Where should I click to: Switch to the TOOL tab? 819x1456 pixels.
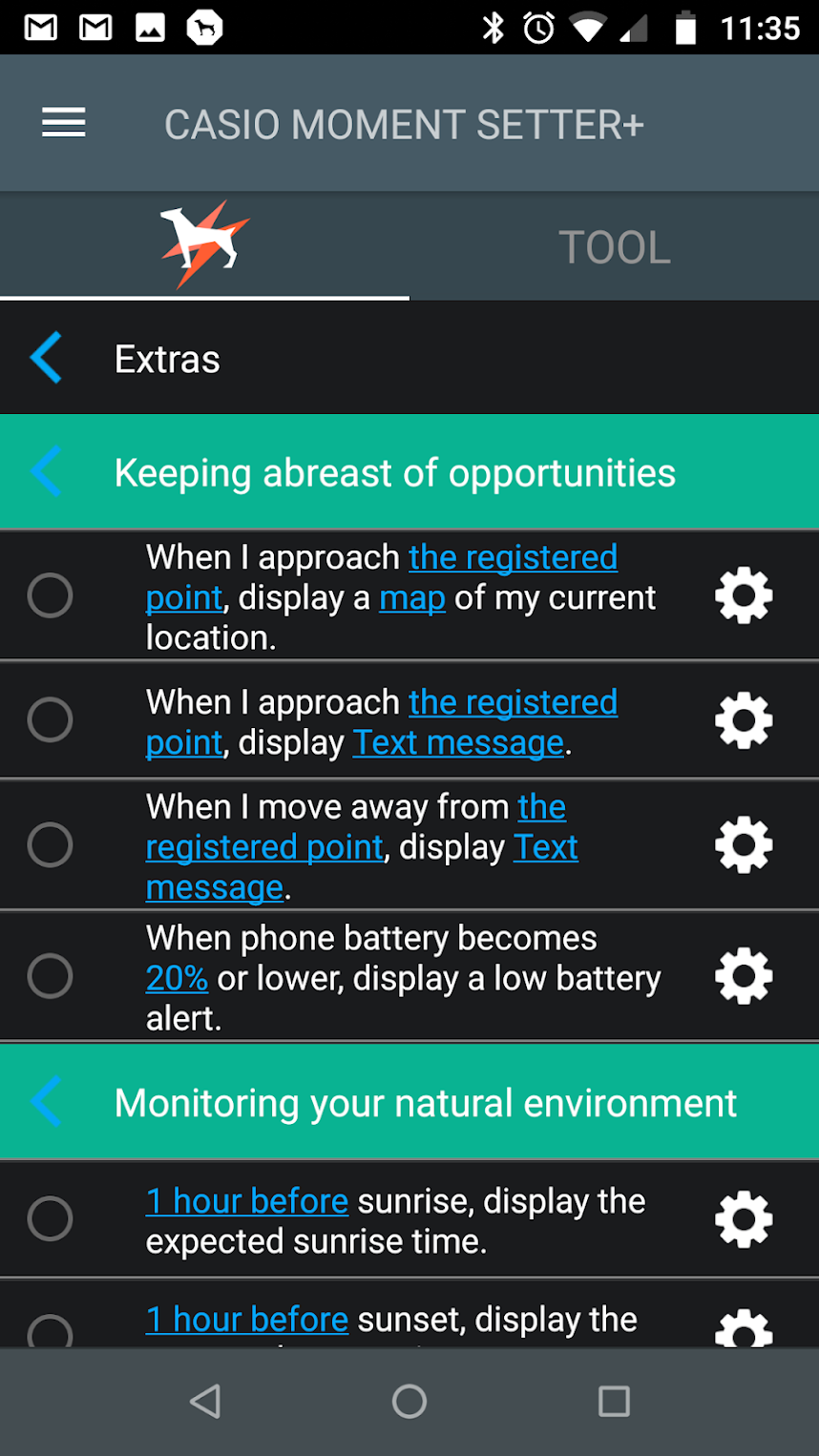[614, 247]
